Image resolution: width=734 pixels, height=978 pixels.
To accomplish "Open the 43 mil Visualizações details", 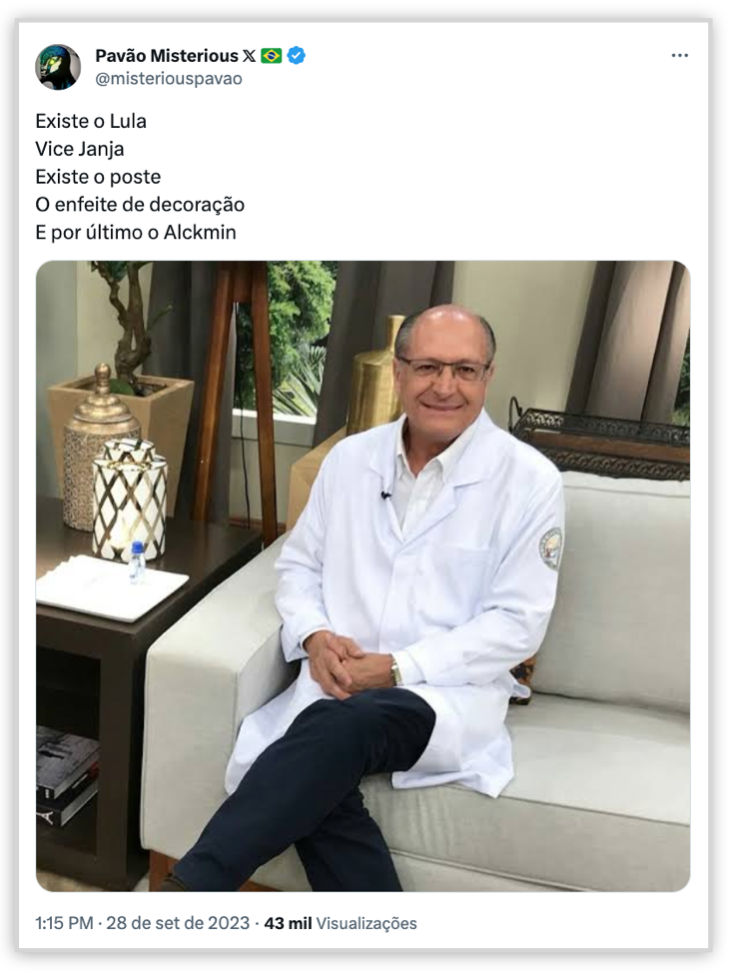I will (340, 923).
